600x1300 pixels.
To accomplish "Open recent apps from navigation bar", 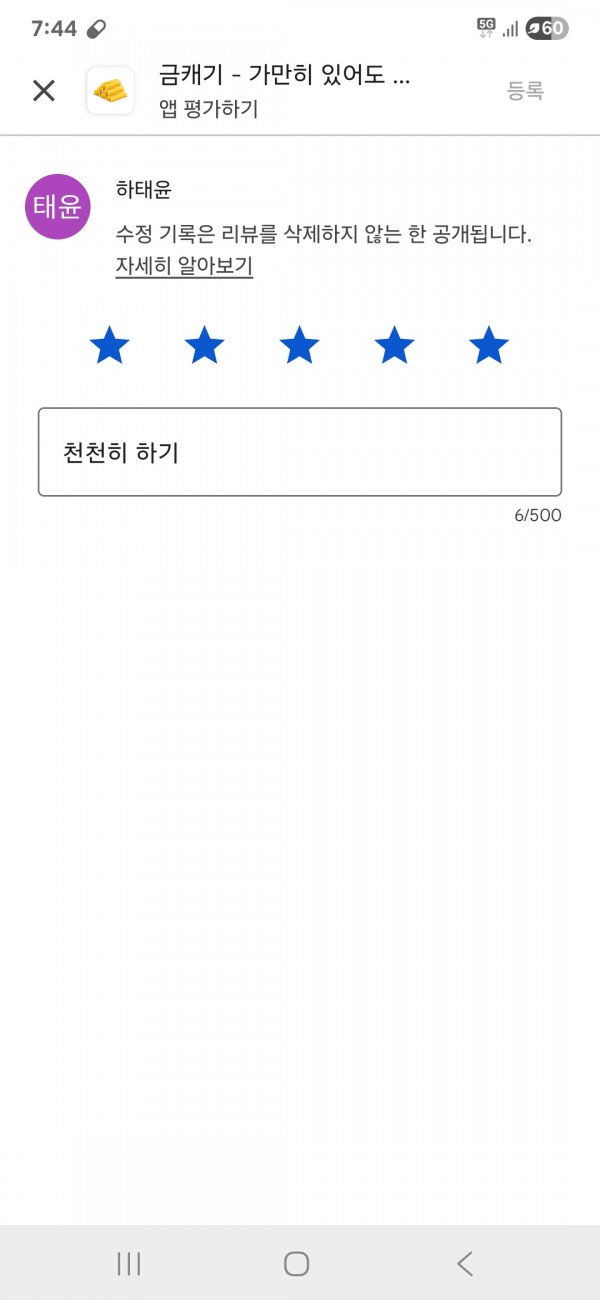I will pos(129,1264).
